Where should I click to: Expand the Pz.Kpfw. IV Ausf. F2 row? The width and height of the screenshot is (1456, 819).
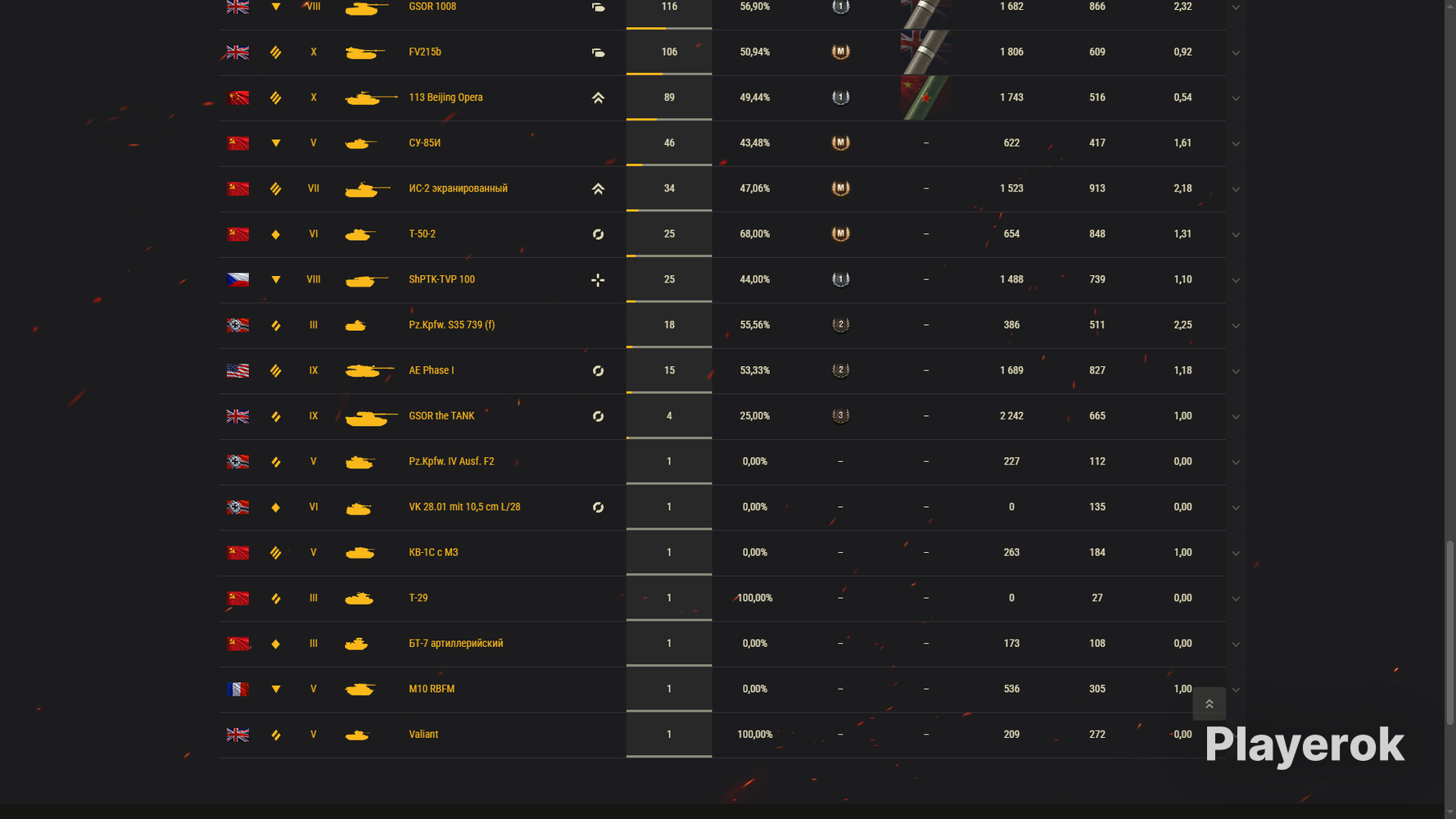[x=1236, y=462]
